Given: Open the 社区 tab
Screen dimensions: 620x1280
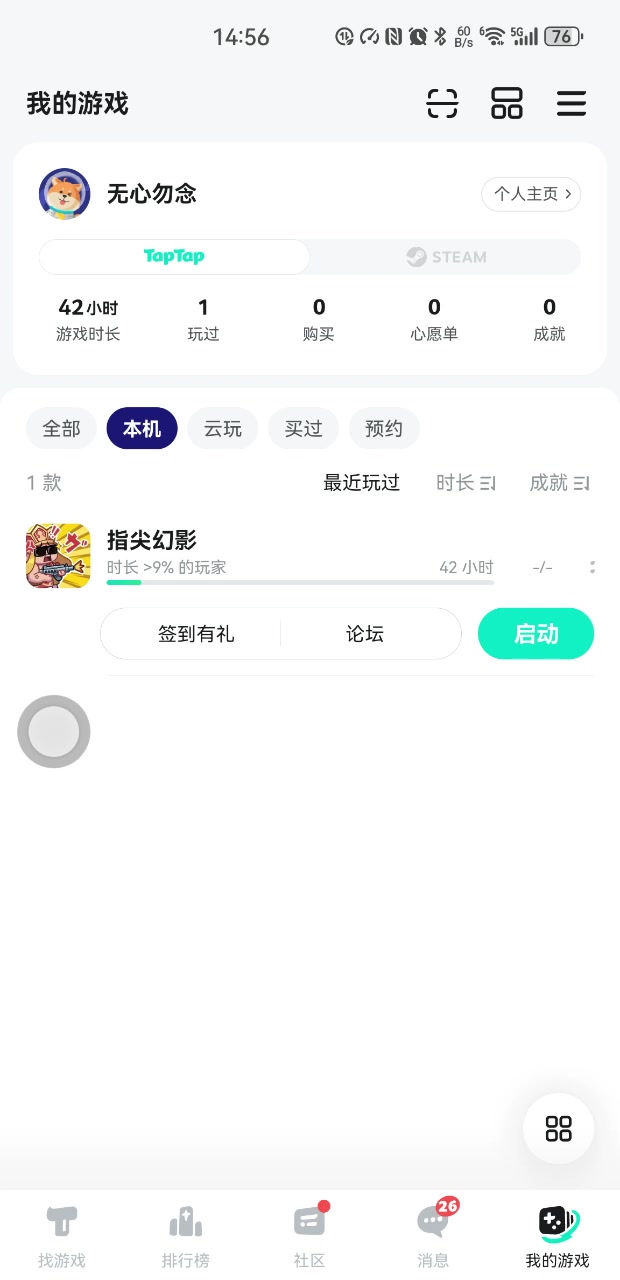Looking at the screenshot, I should tap(310, 1236).
